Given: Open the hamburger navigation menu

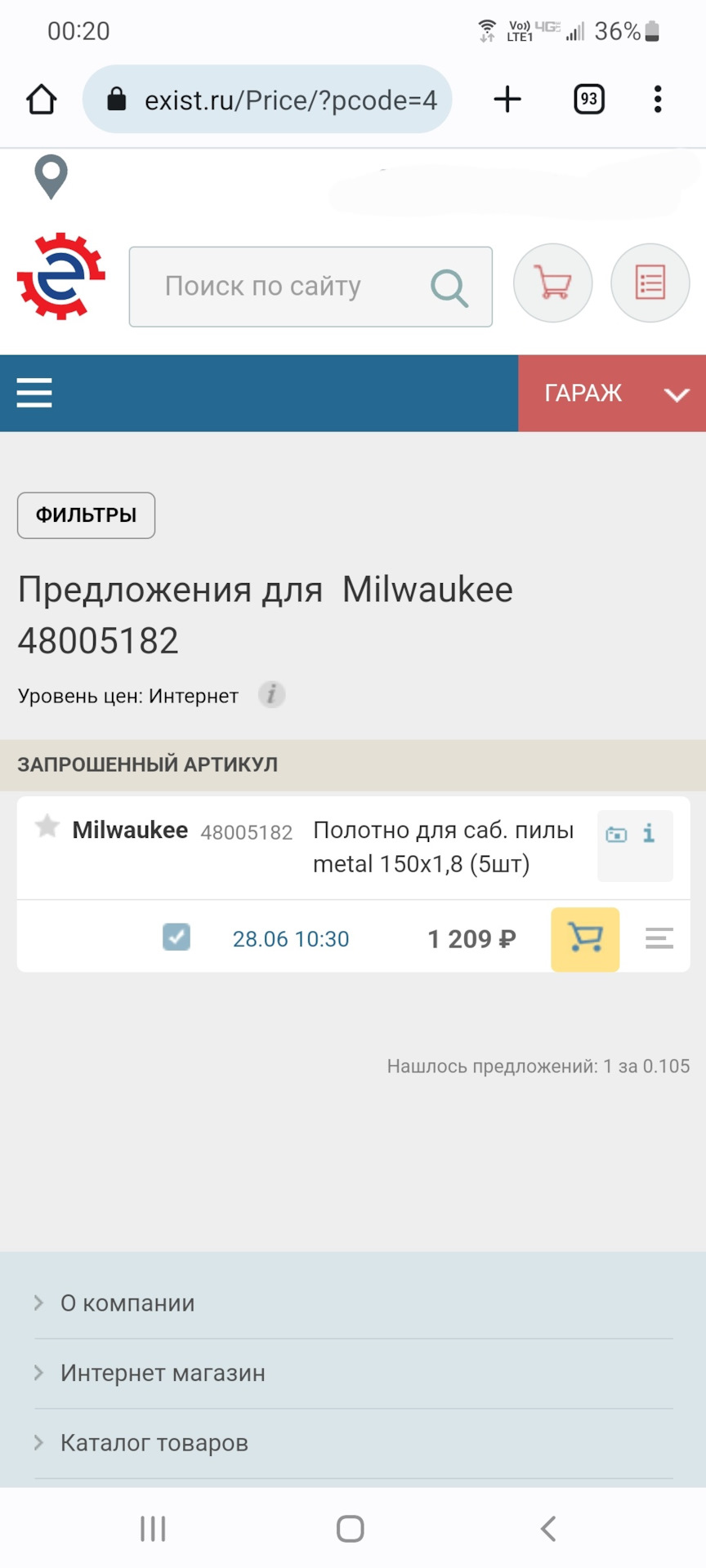Looking at the screenshot, I should [34, 393].
